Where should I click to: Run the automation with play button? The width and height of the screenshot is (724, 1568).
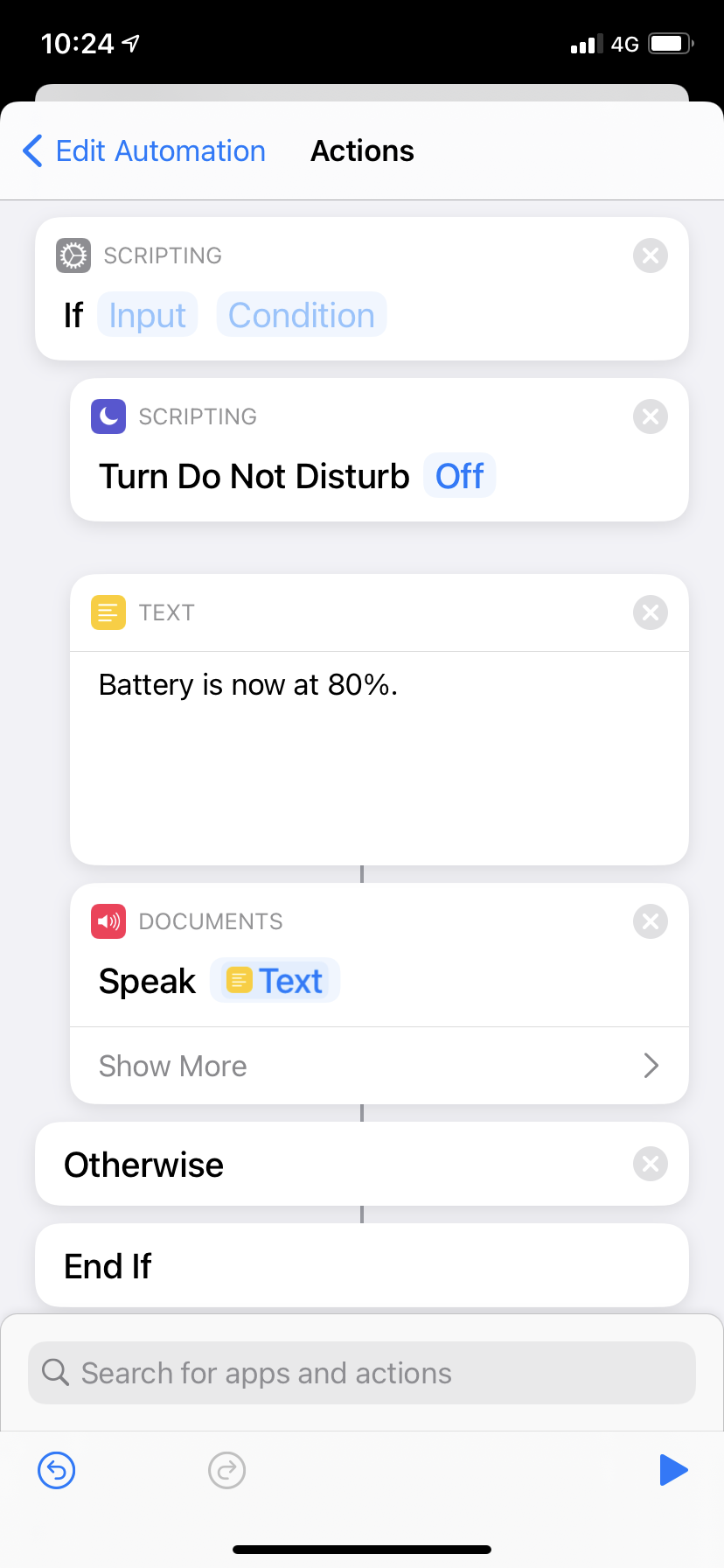(672, 1470)
